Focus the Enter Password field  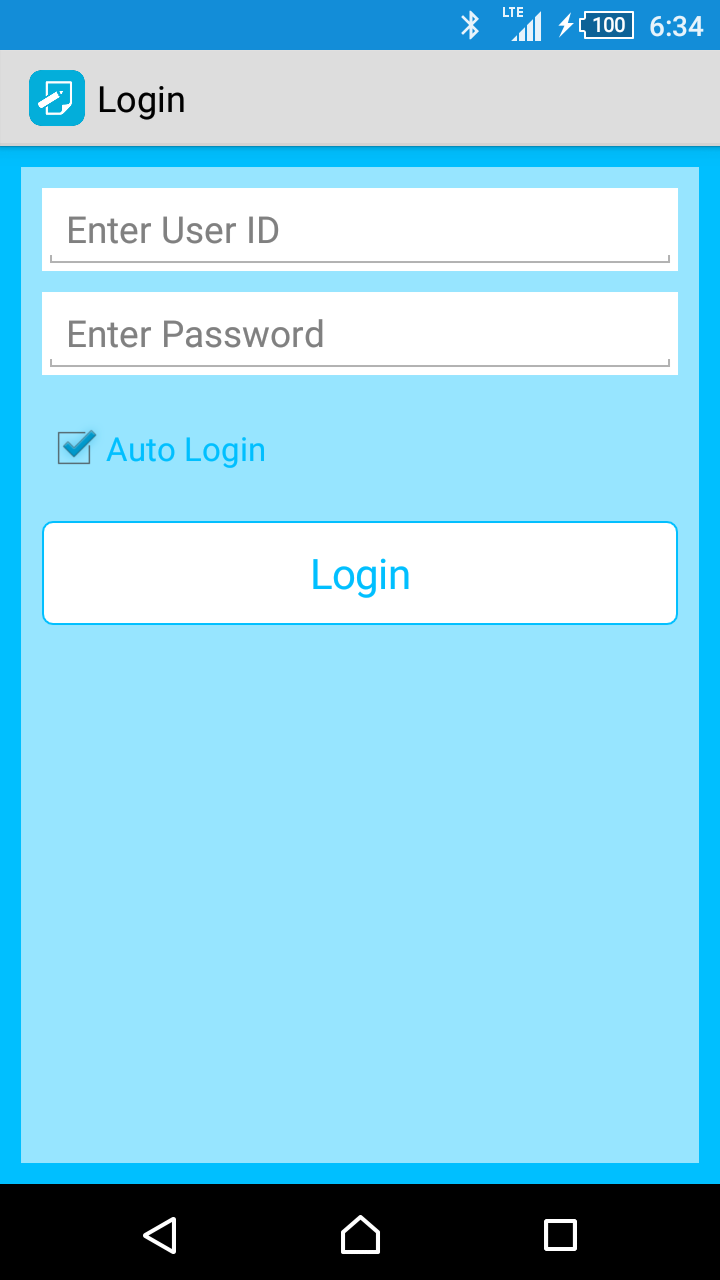click(x=360, y=334)
